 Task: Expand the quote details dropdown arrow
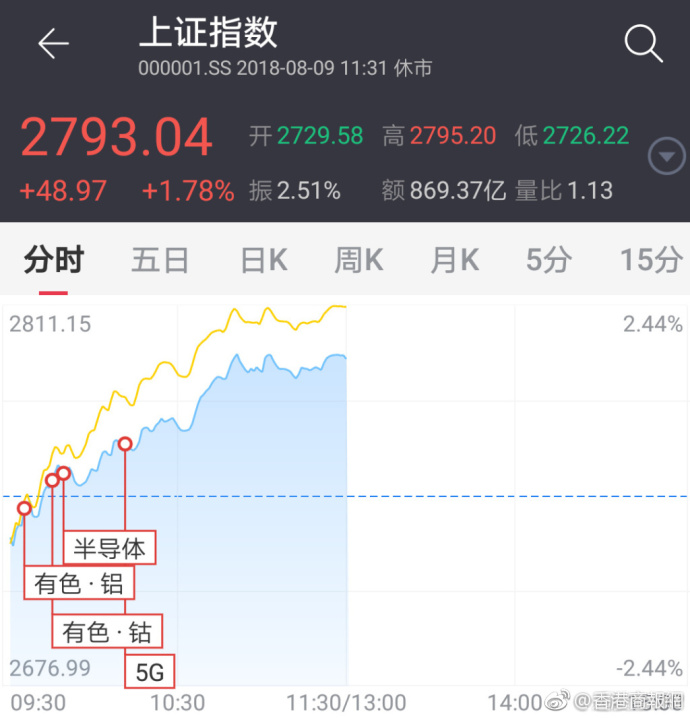pyautogui.click(x=666, y=157)
